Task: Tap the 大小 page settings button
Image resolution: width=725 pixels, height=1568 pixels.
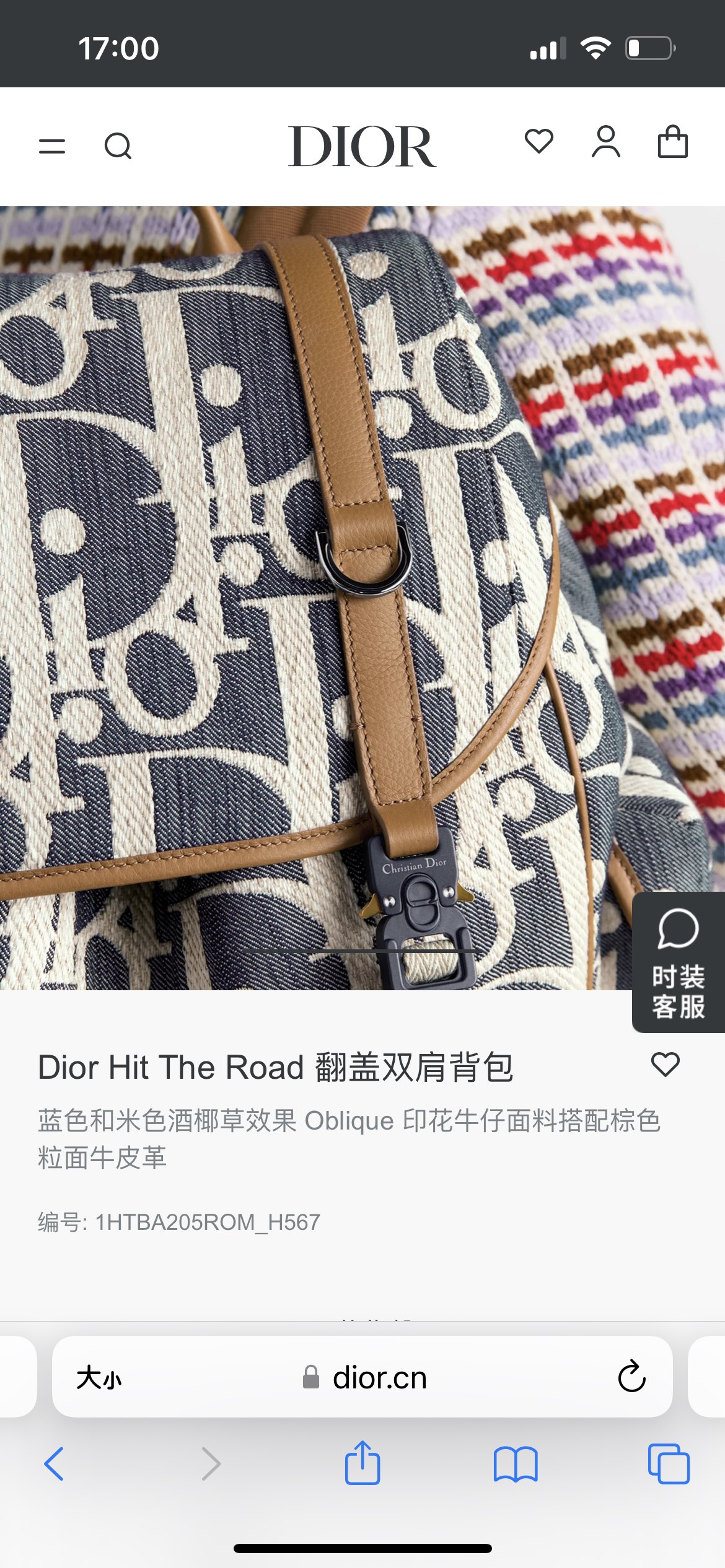Action: point(99,1378)
